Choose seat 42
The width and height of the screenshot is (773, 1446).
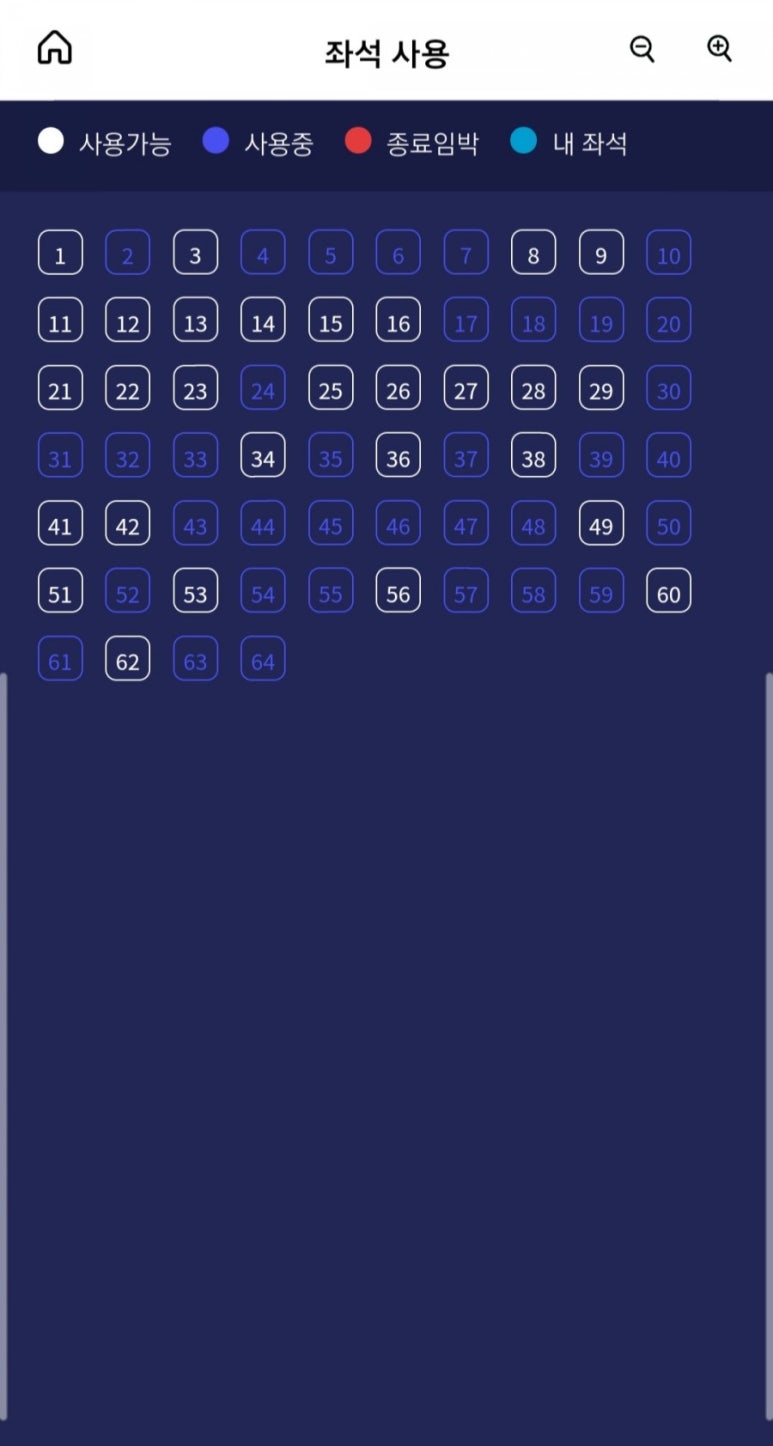(128, 524)
